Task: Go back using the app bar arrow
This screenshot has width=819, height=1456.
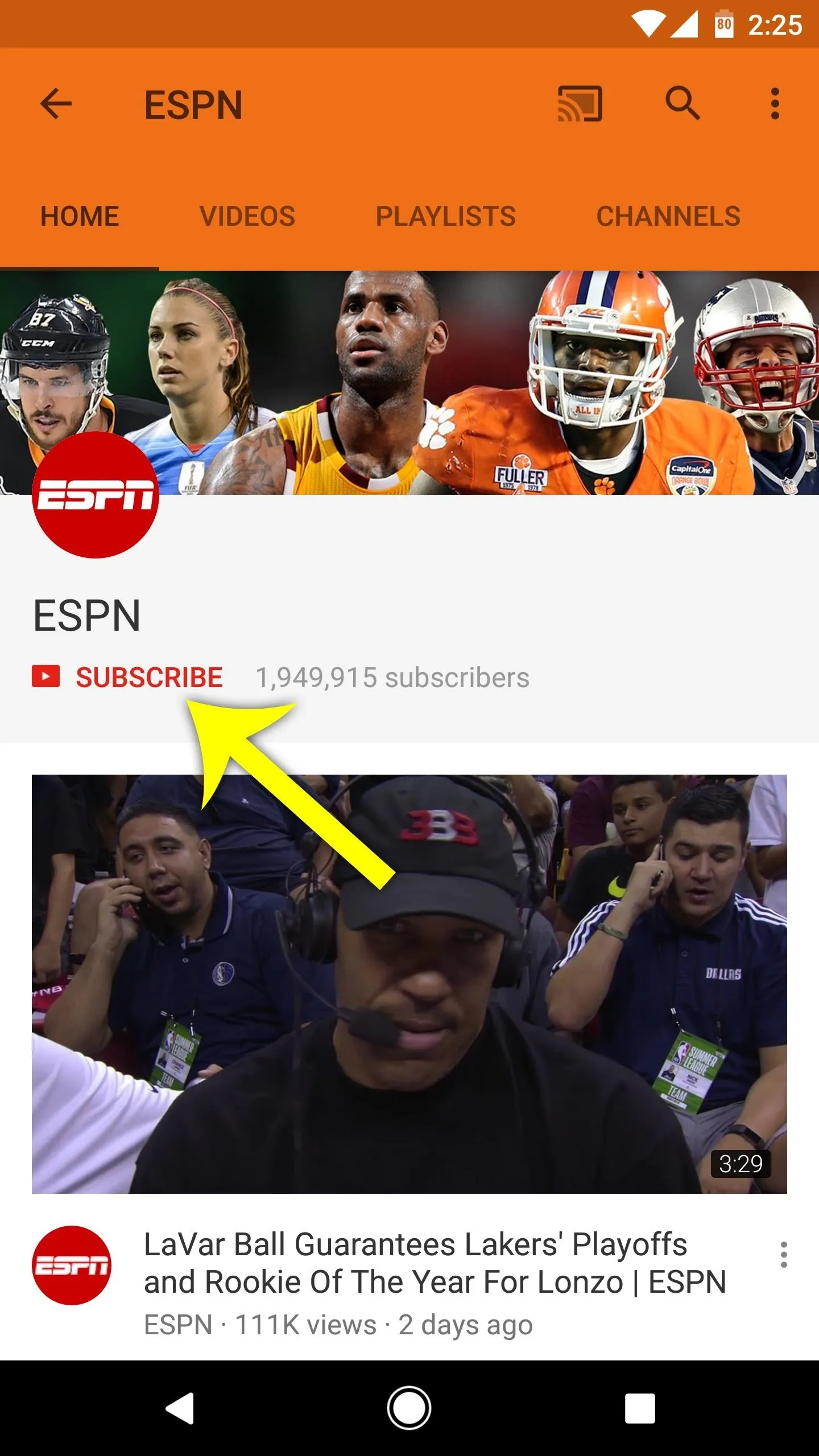Action: [x=56, y=104]
